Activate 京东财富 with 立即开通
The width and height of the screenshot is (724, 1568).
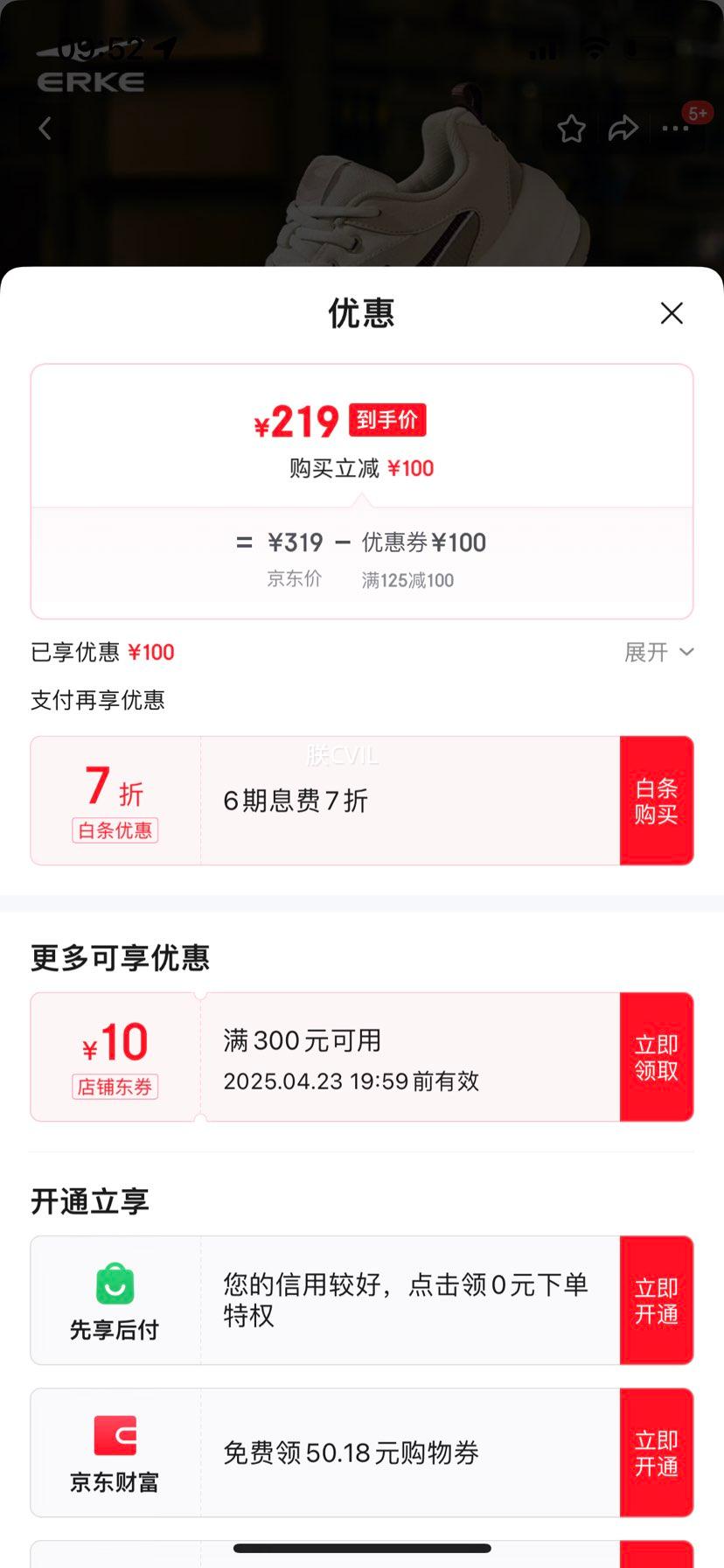pyautogui.click(x=657, y=1452)
